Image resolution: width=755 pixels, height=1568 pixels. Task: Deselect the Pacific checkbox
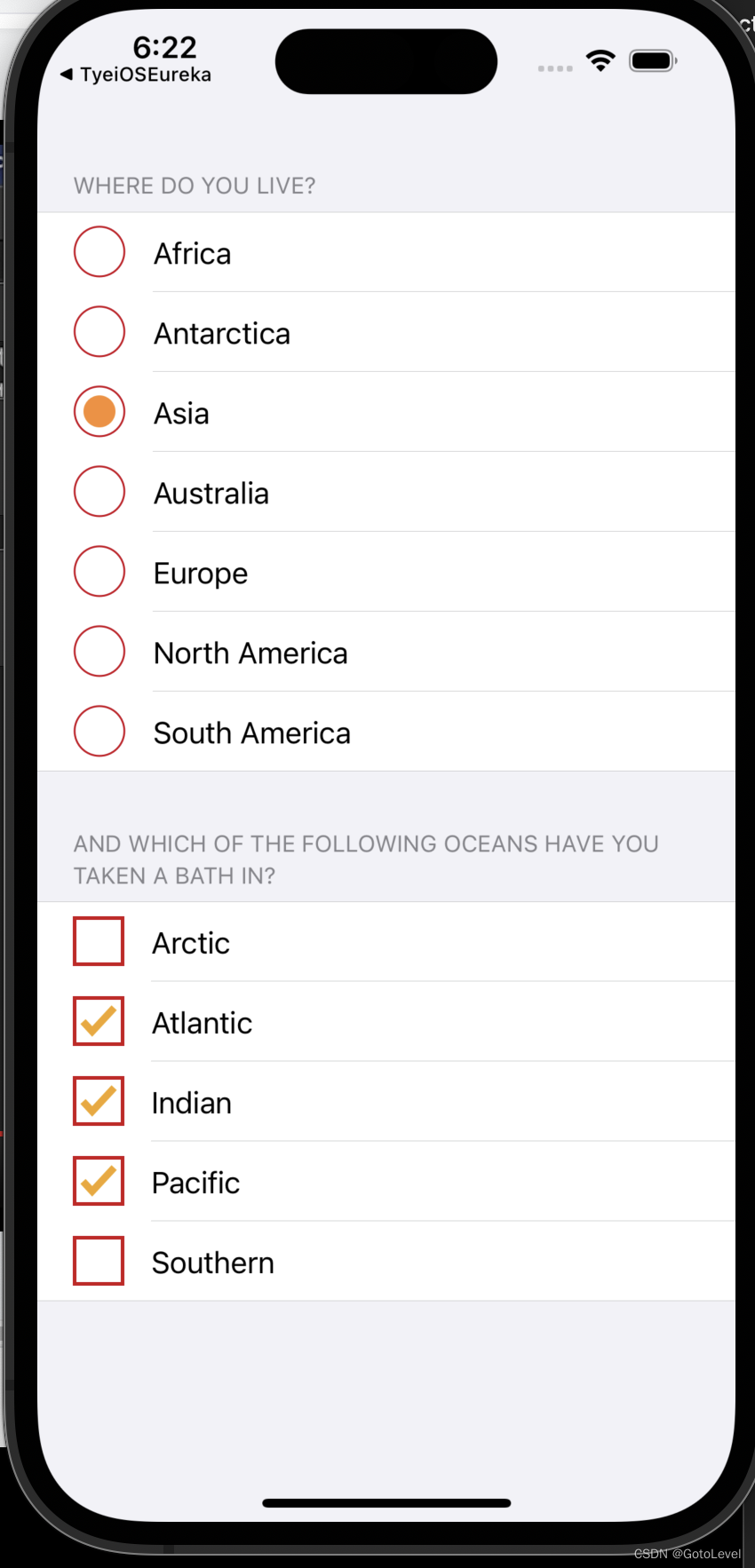[x=99, y=1181]
